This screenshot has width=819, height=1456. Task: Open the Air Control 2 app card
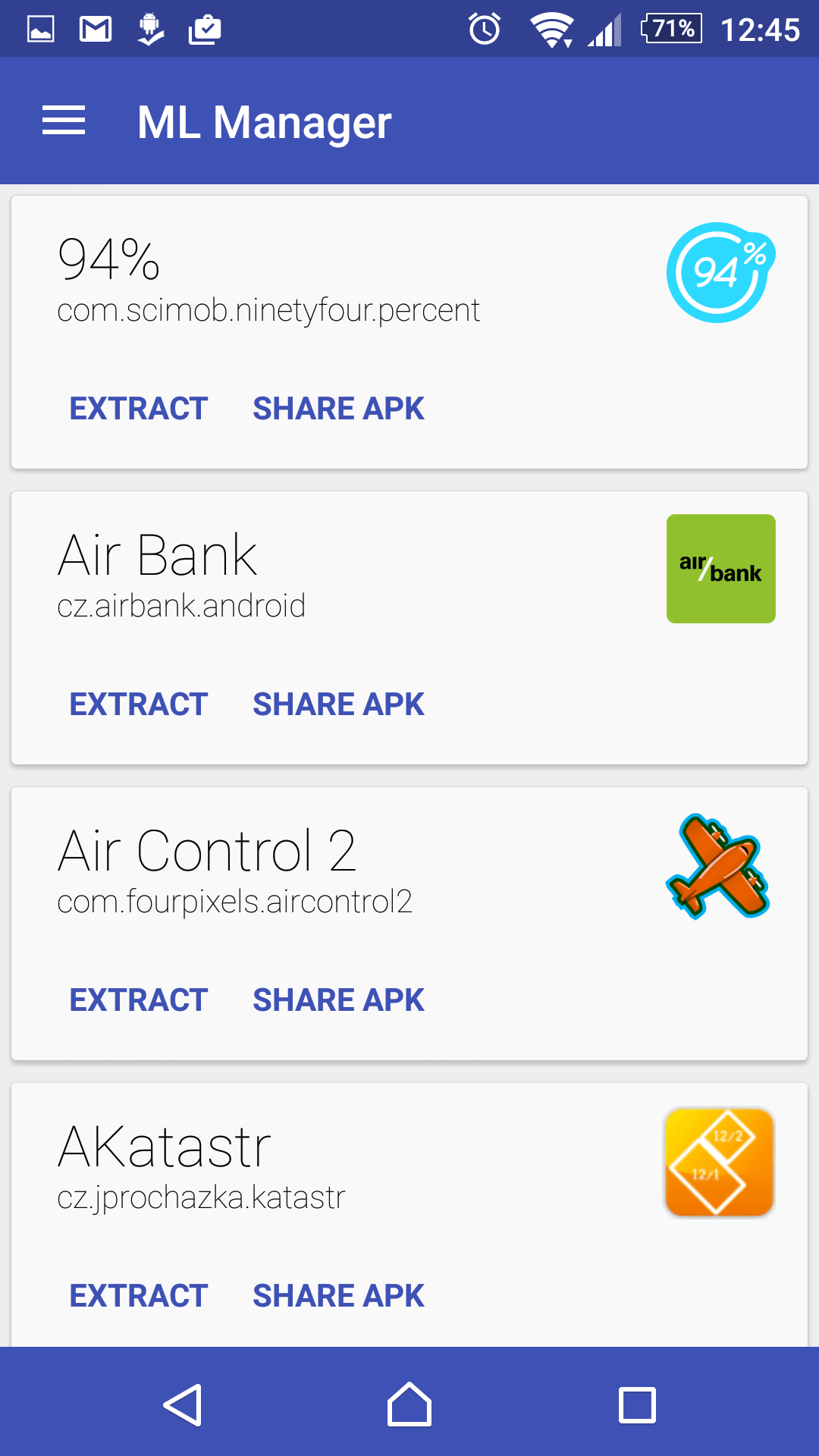(409, 924)
